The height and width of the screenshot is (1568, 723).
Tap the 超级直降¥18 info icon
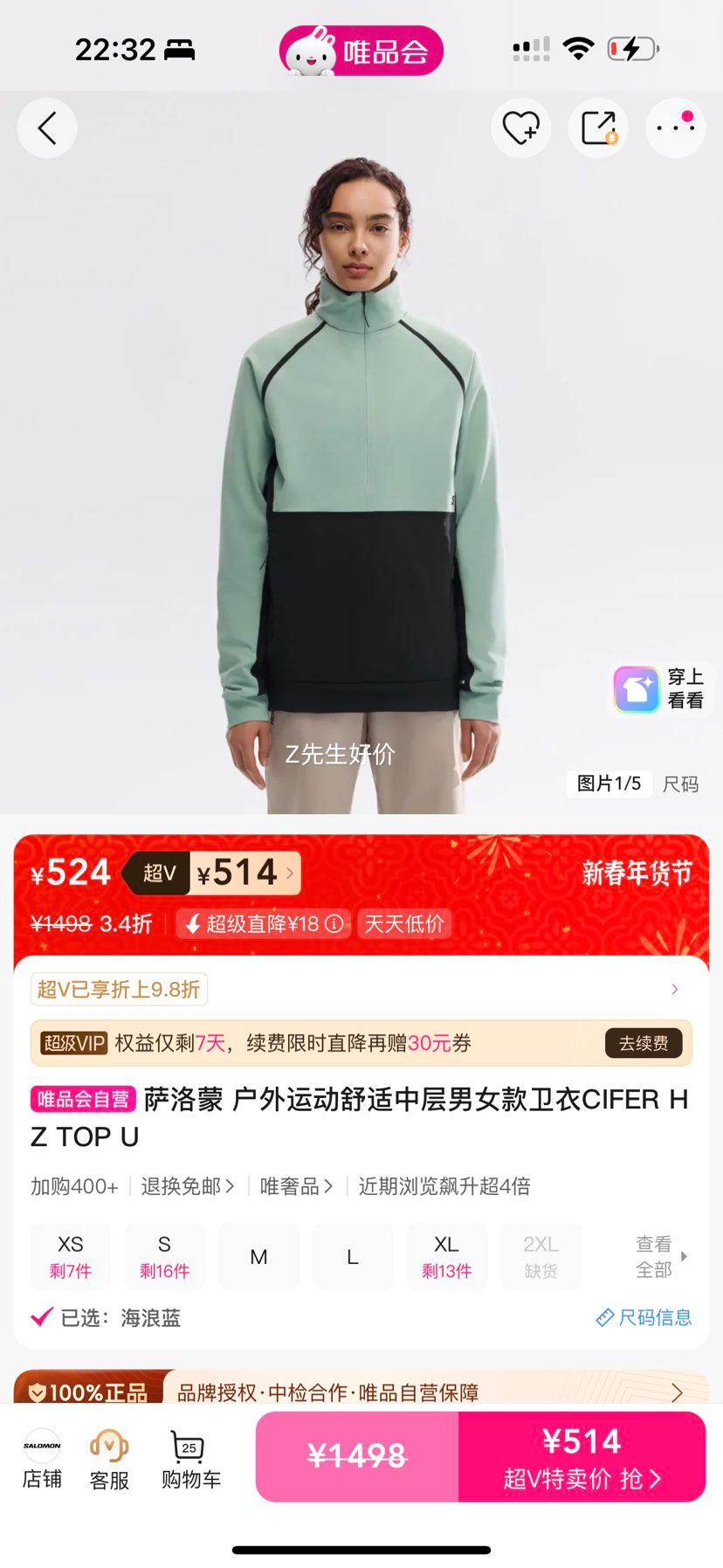[x=333, y=923]
